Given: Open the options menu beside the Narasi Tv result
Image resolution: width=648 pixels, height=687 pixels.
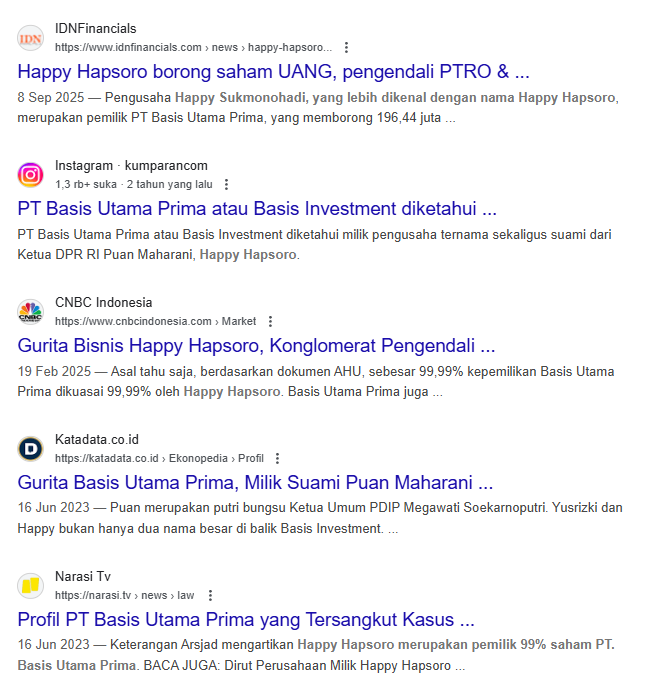Looking at the screenshot, I should pos(208,595).
